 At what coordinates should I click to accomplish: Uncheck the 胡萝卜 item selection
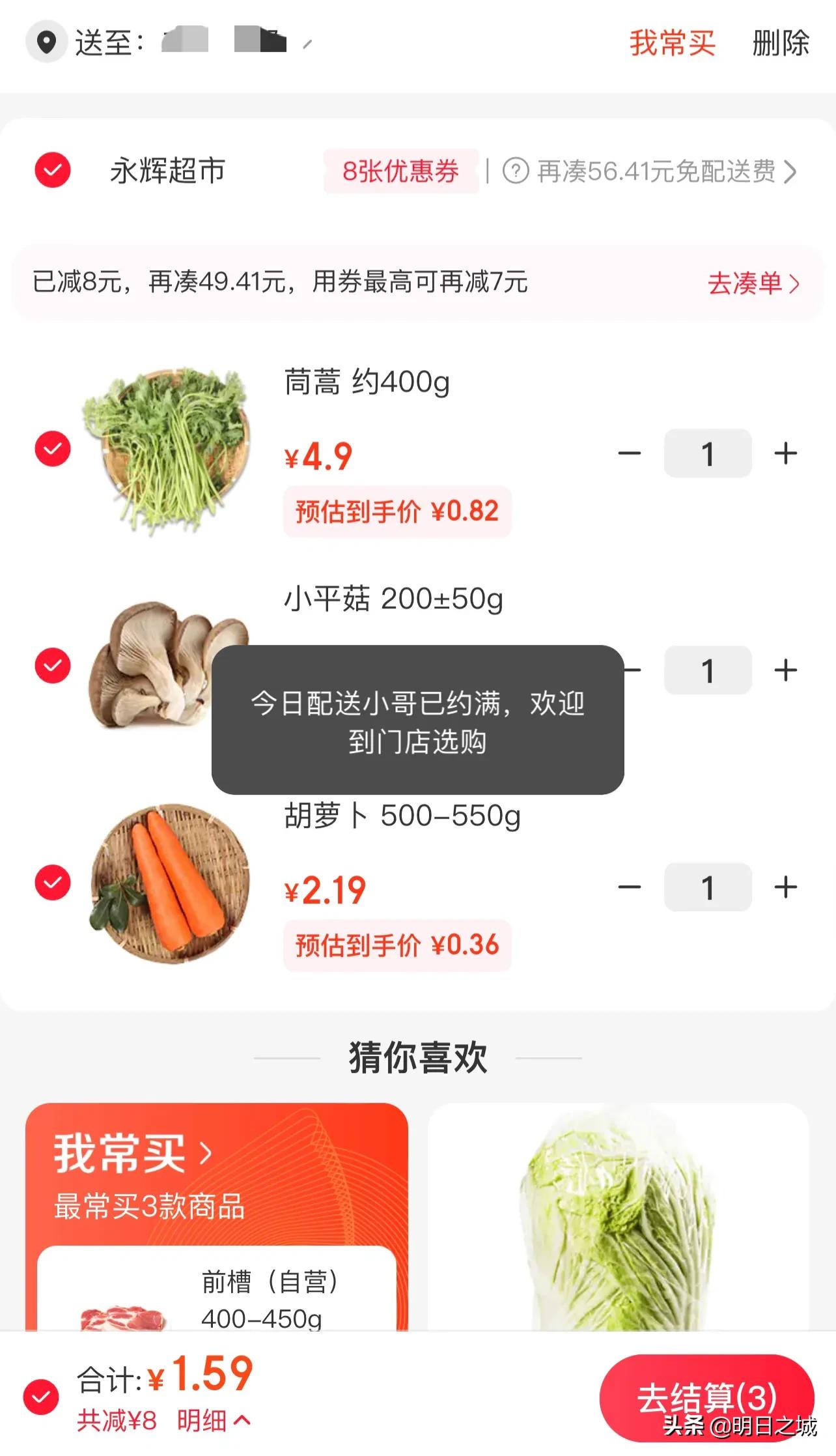pos(52,883)
